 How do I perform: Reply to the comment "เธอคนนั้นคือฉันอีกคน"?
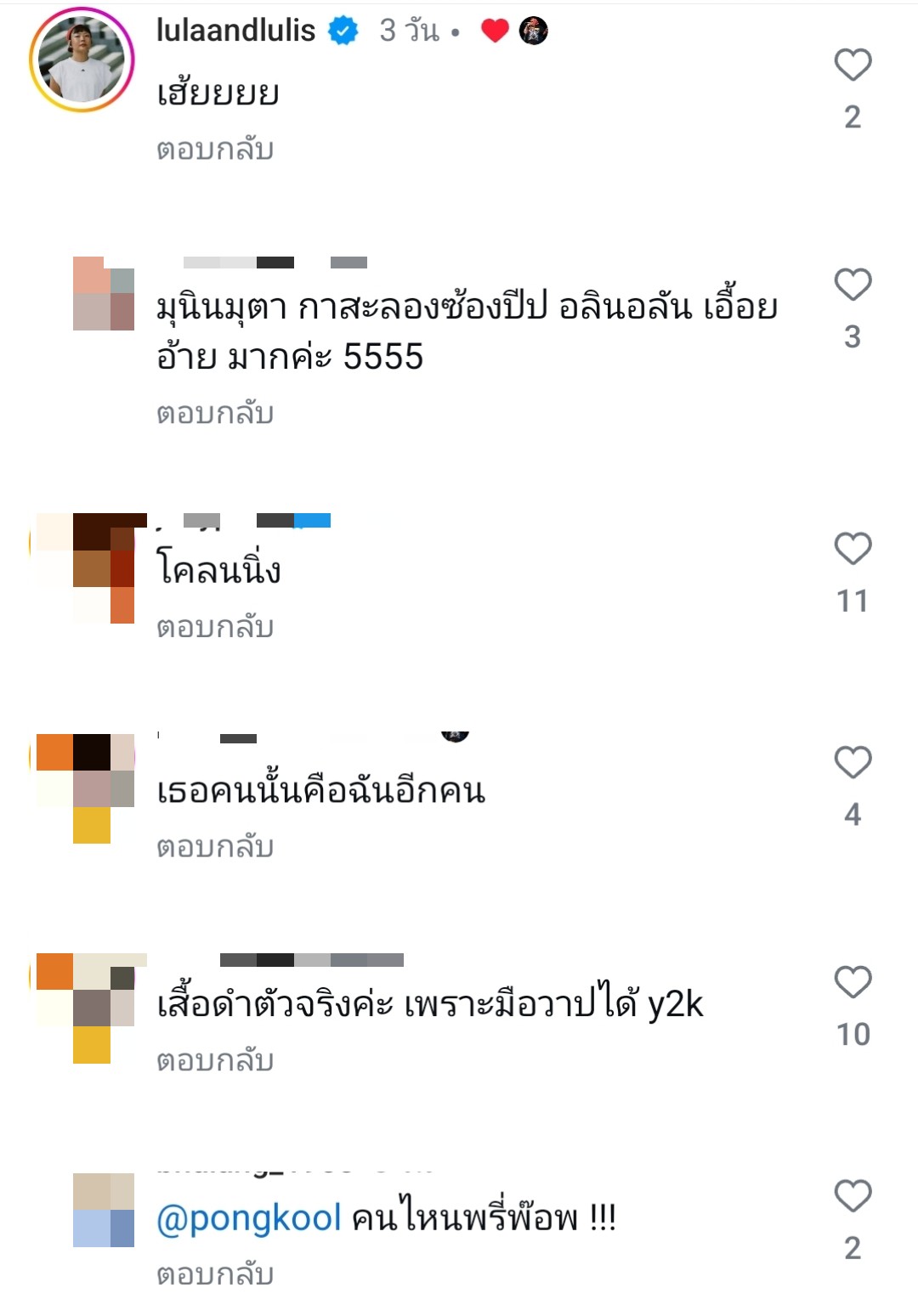point(215,847)
